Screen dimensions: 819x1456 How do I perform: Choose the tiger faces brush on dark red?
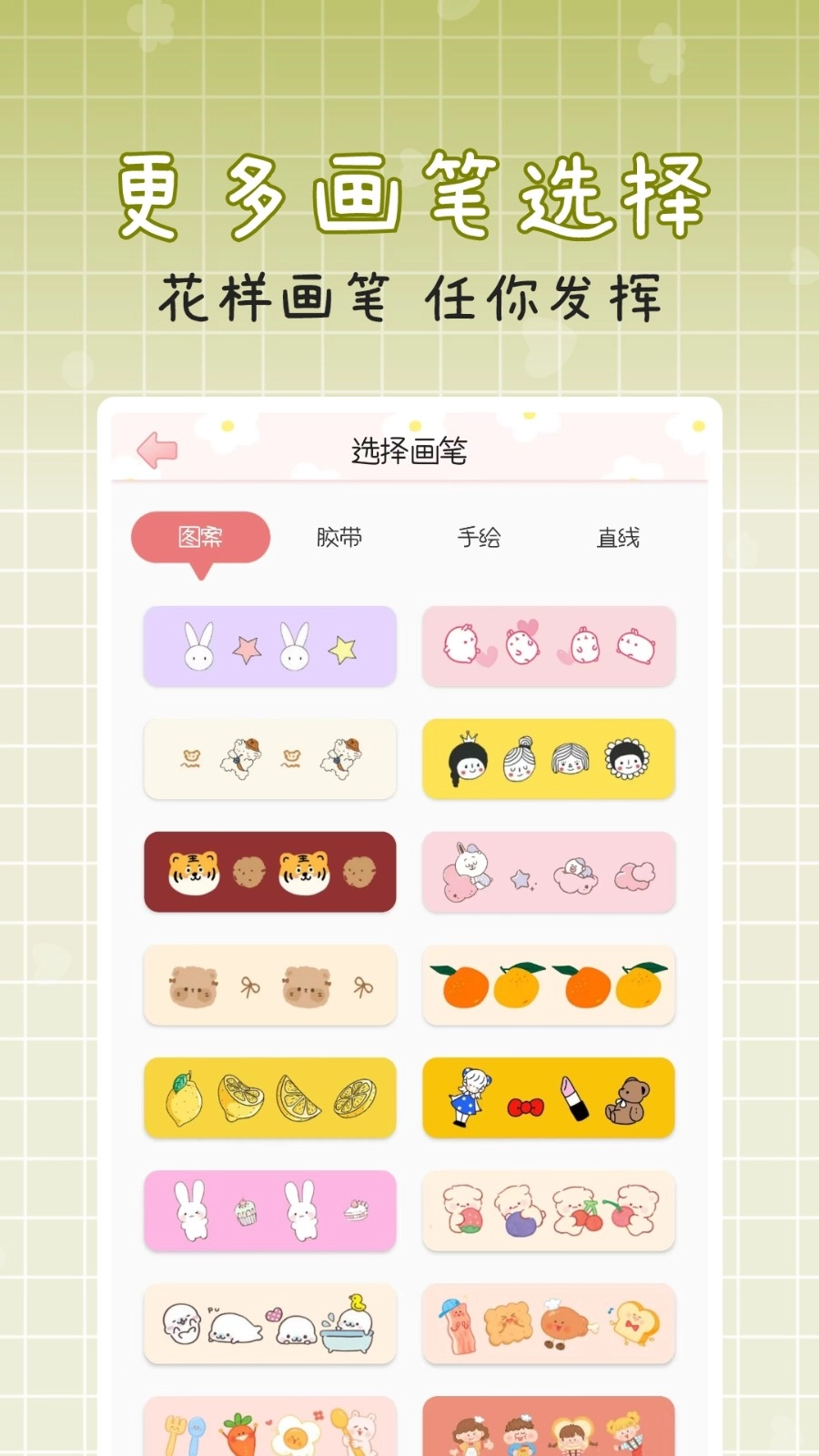tap(270, 872)
